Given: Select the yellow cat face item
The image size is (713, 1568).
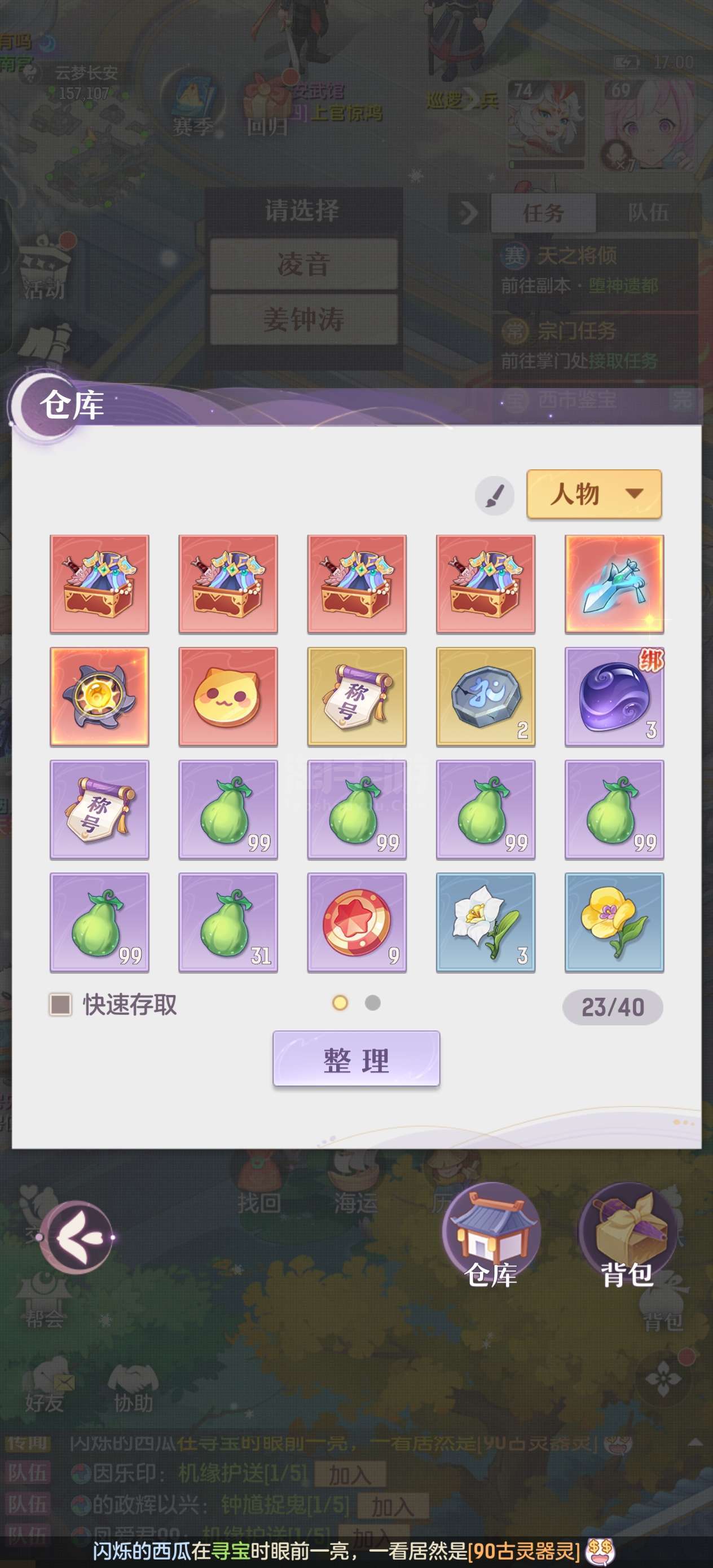Looking at the screenshot, I should (x=228, y=697).
